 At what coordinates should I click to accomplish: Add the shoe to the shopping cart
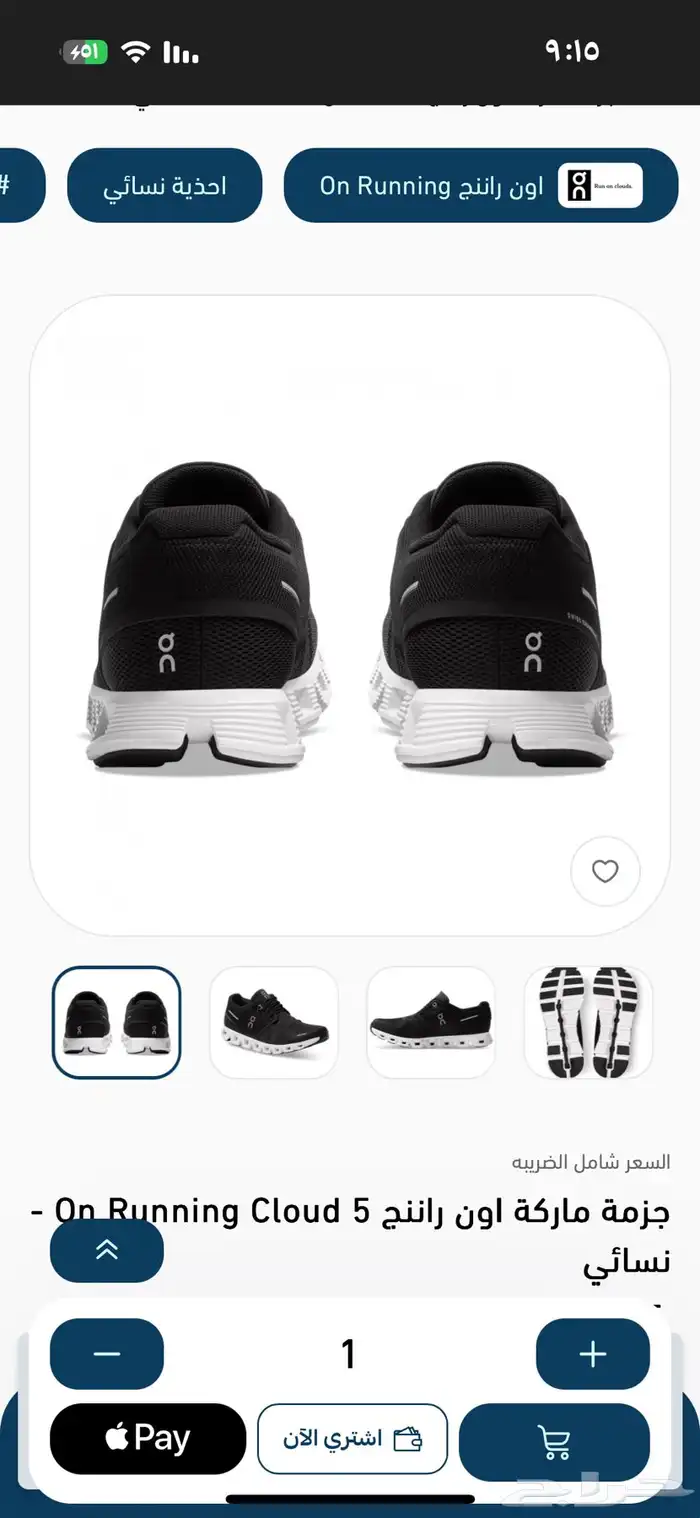pos(554,1441)
